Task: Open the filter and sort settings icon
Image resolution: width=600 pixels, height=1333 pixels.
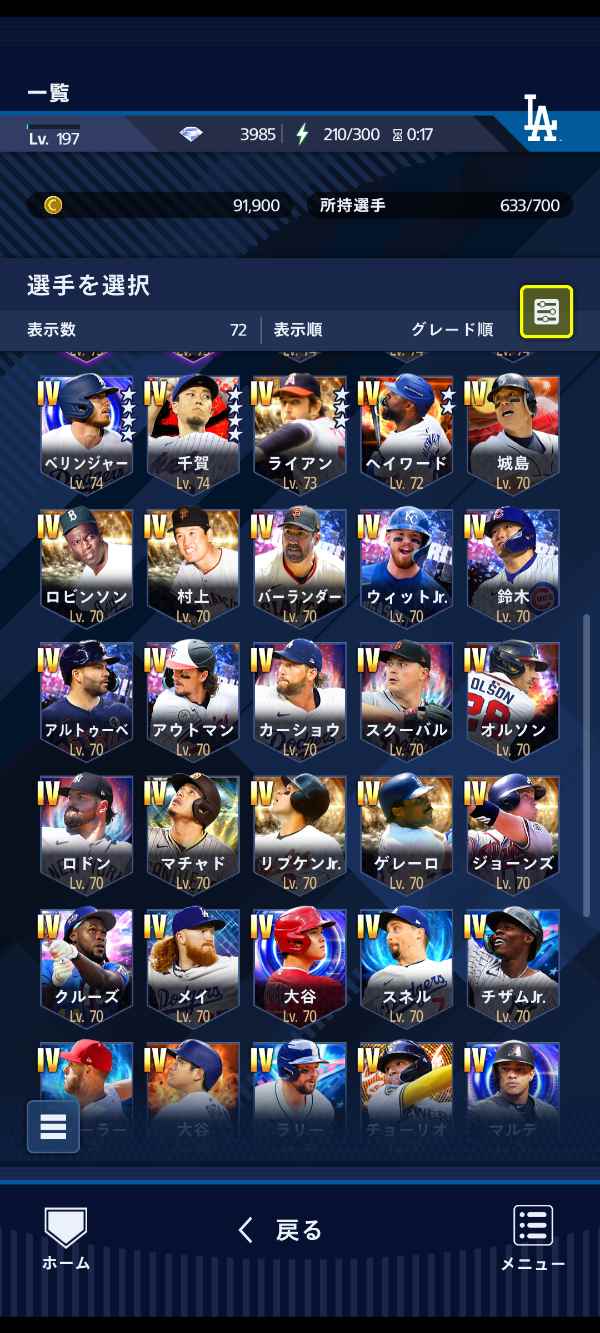Action: tap(546, 311)
